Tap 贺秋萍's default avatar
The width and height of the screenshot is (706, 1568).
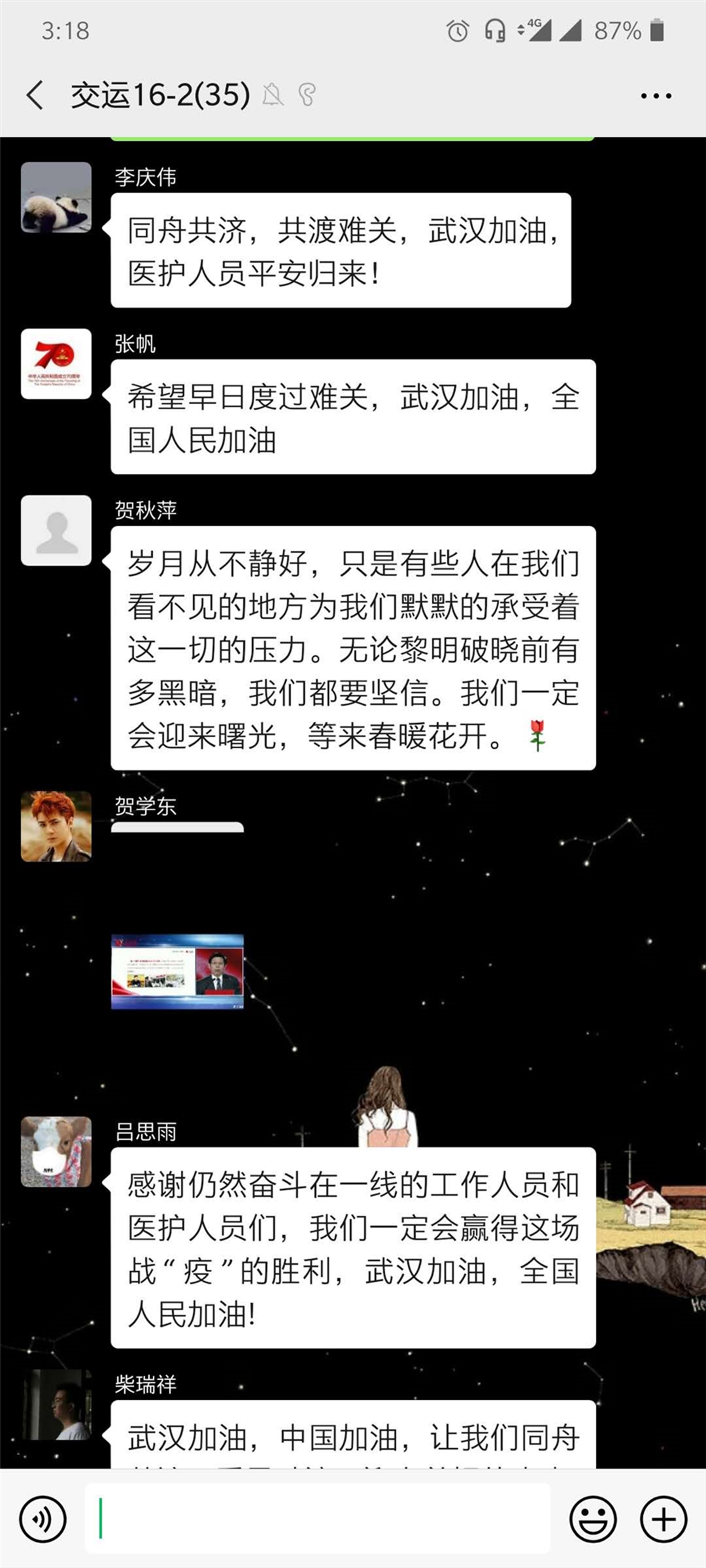(x=56, y=531)
